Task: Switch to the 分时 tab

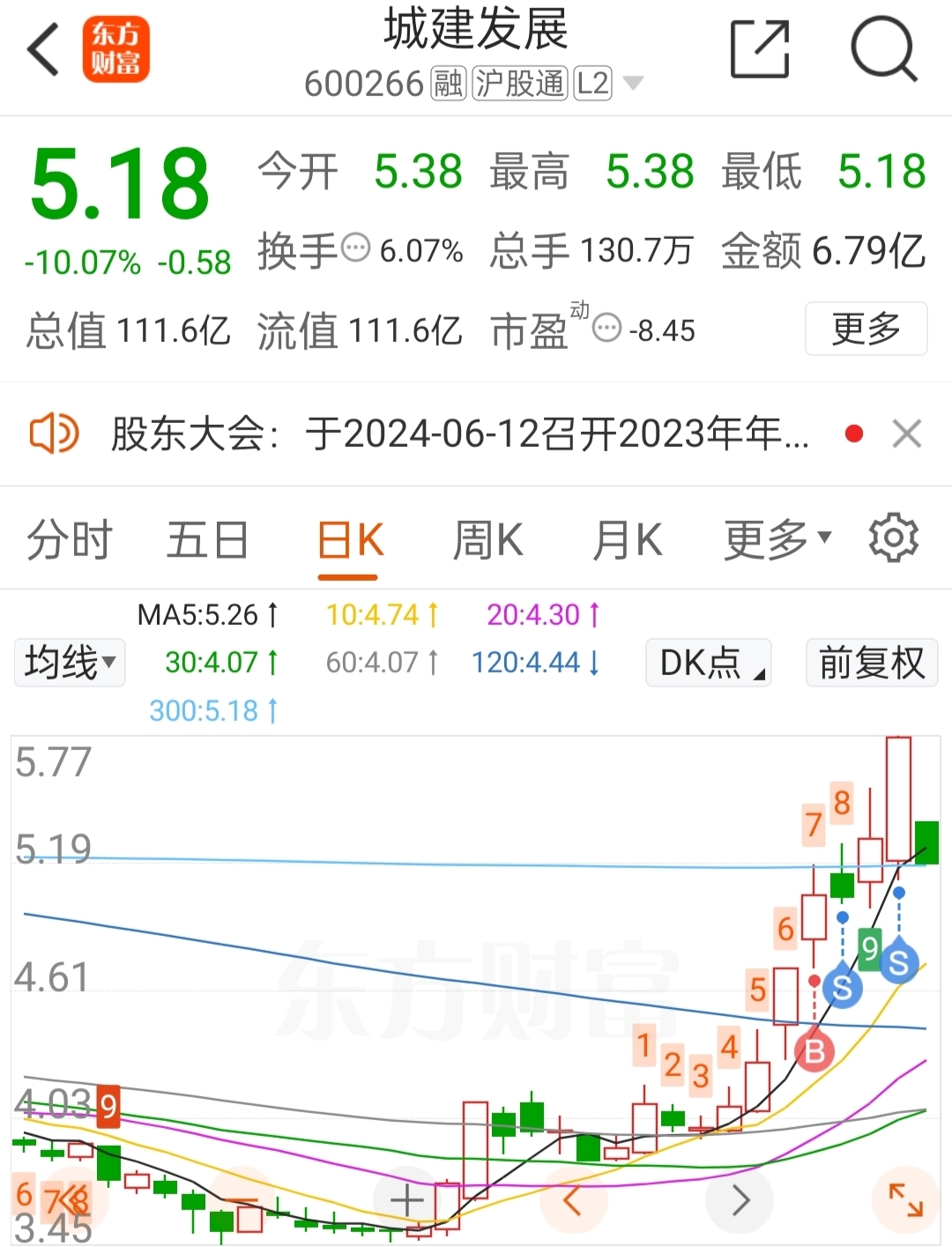Action: (x=71, y=538)
